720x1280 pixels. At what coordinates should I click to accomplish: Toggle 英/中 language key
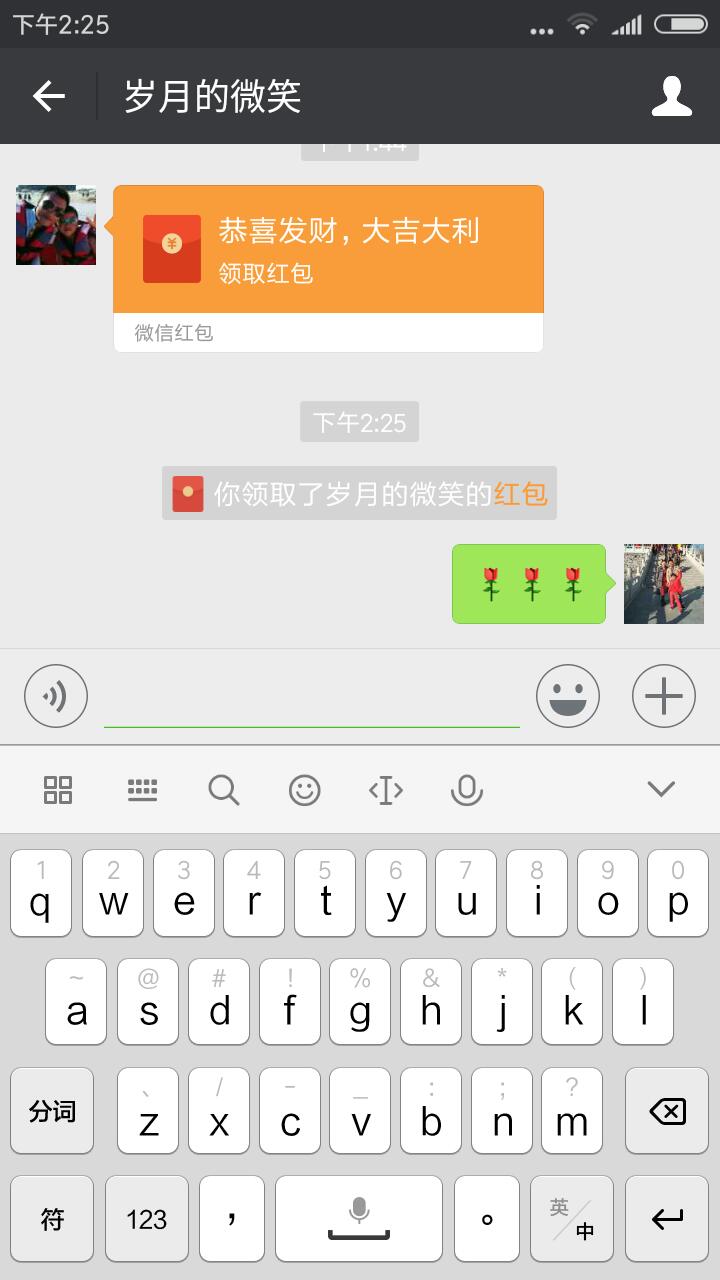click(x=572, y=1218)
